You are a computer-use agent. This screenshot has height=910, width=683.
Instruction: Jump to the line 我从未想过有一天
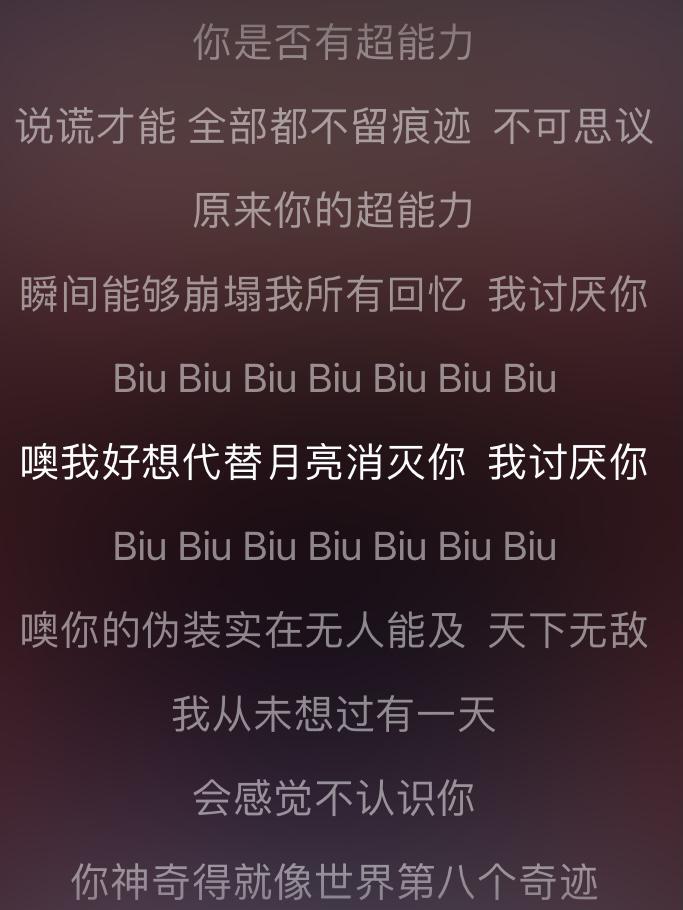[333, 715]
